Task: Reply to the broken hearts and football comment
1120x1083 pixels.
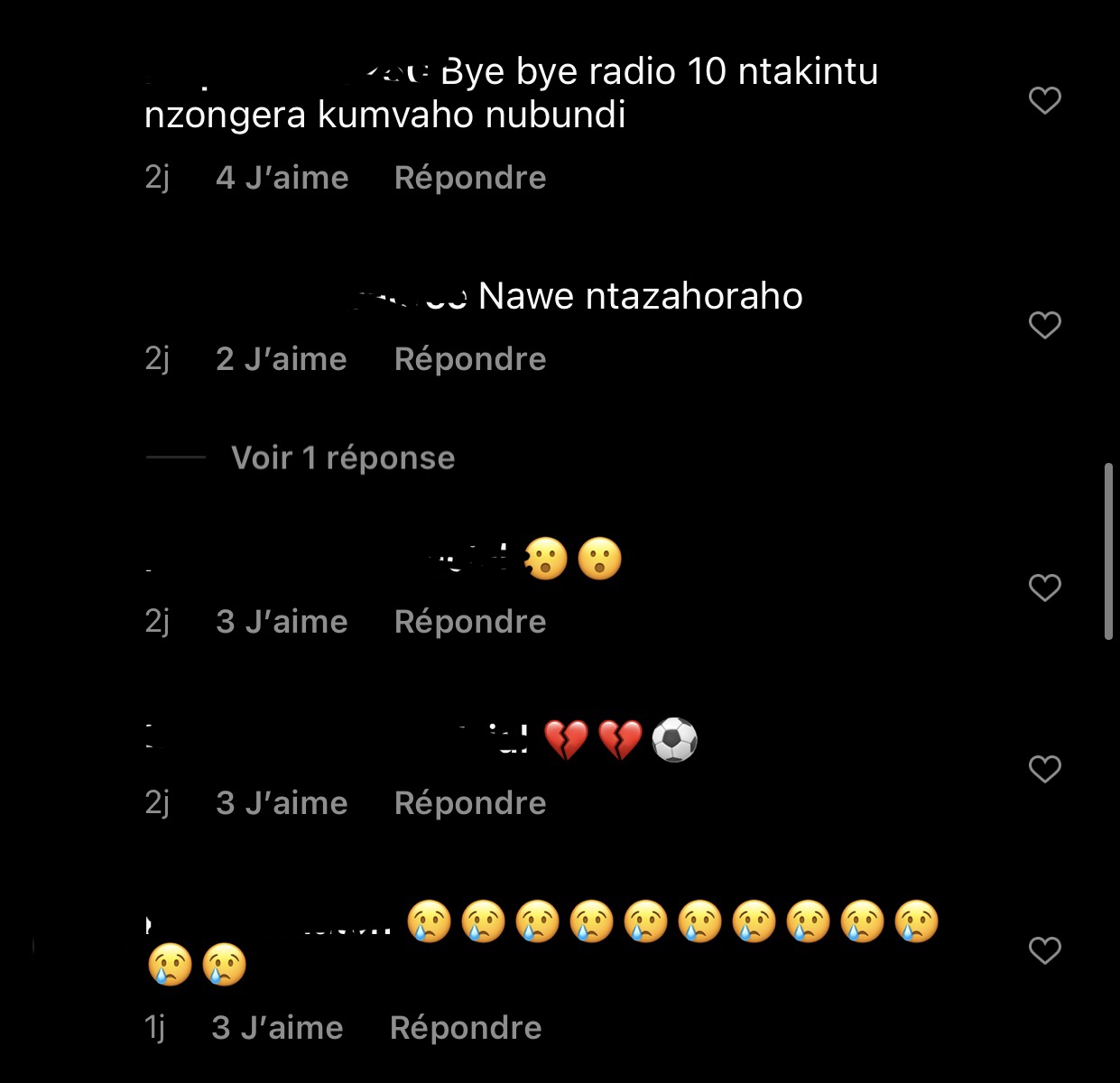Action: click(x=469, y=803)
